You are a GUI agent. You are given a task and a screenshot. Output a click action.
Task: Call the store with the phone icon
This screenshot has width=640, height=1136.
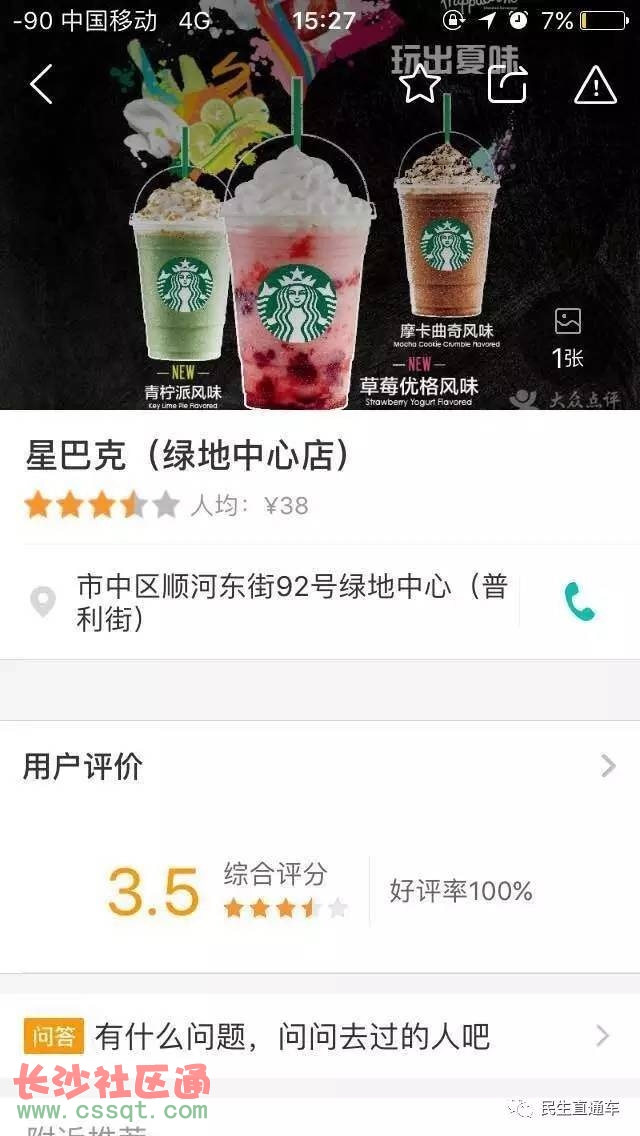579,602
